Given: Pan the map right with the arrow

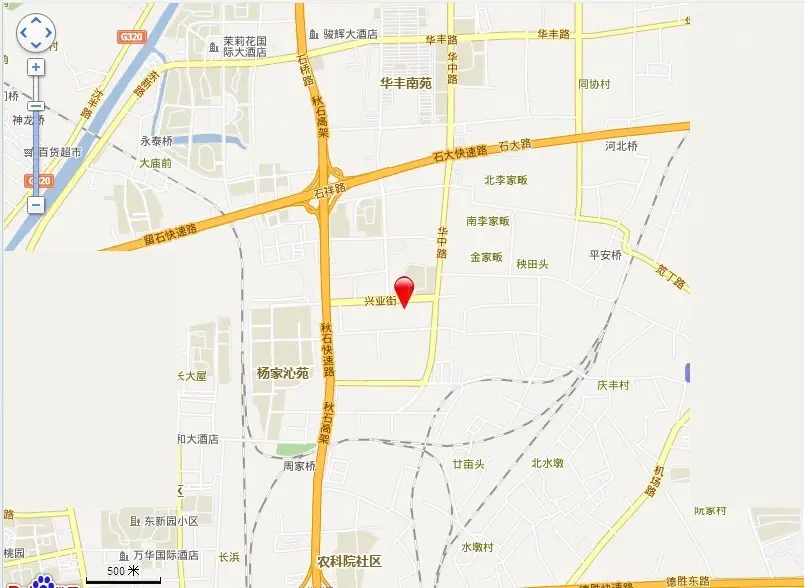Looking at the screenshot, I should (48, 34).
